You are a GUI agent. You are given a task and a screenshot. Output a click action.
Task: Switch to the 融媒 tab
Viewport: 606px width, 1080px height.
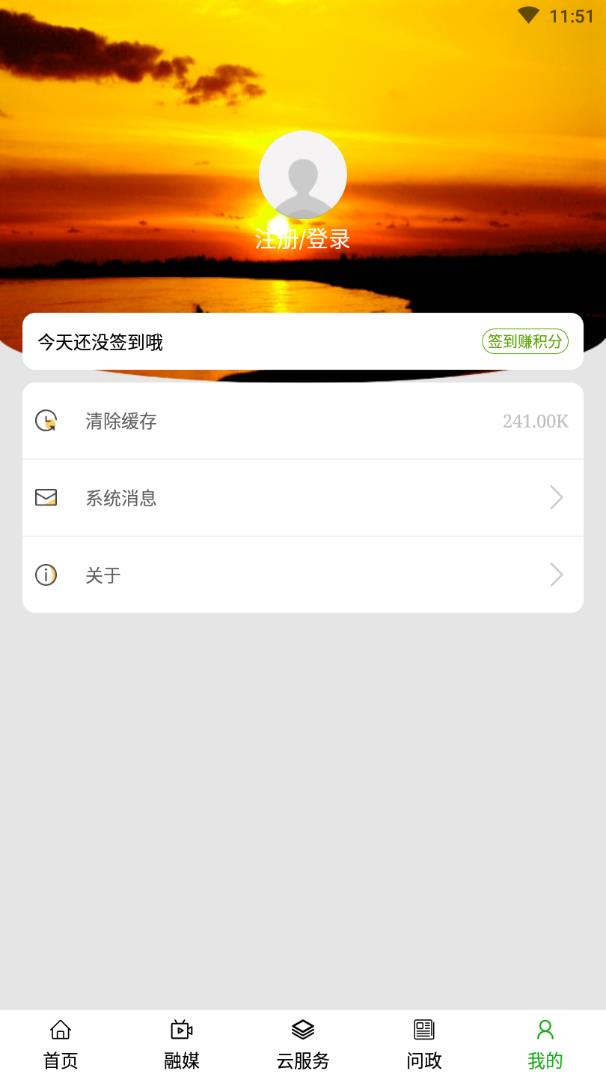click(x=182, y=1045)
